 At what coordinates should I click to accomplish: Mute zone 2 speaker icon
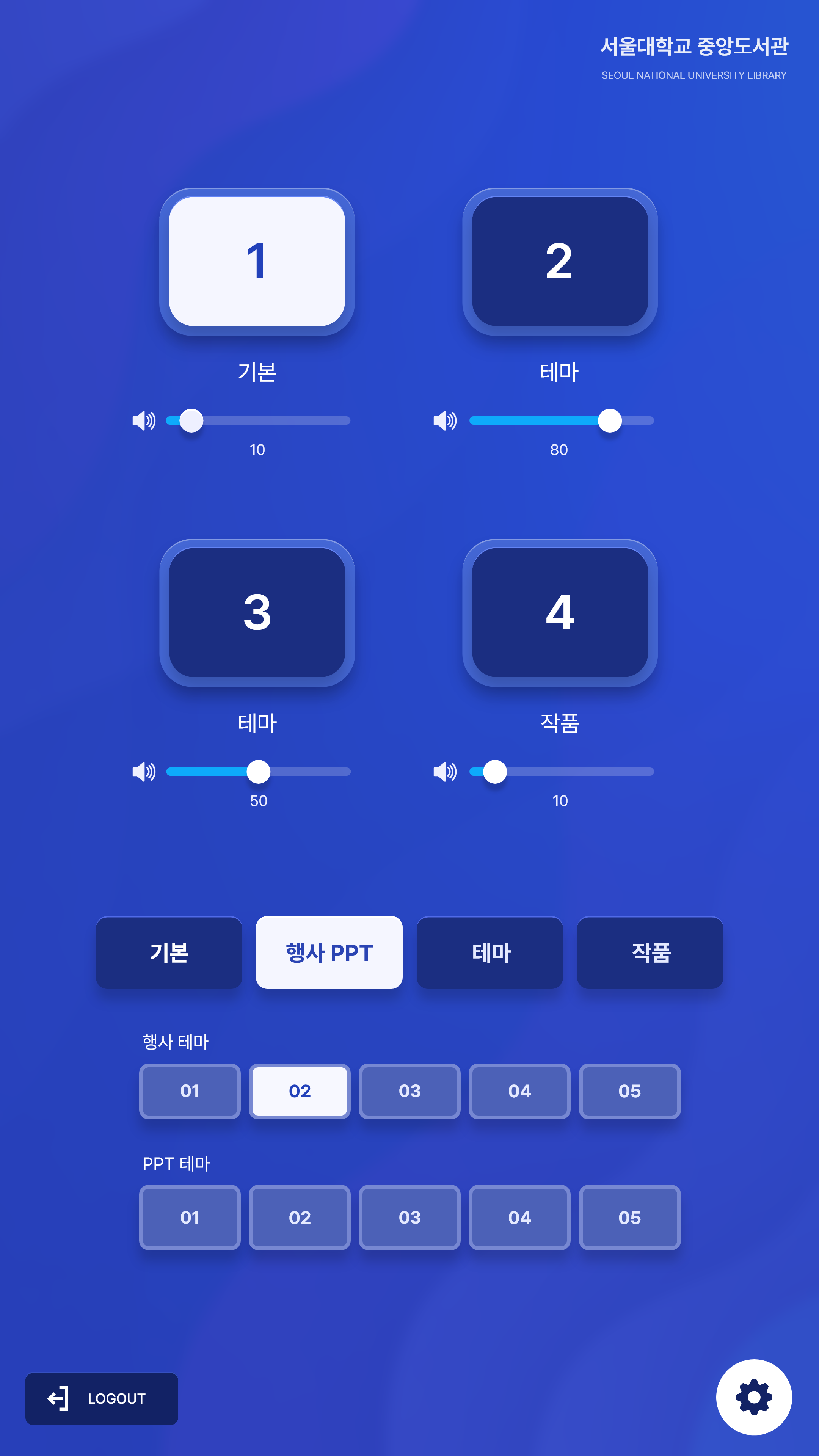click(445, 420)
